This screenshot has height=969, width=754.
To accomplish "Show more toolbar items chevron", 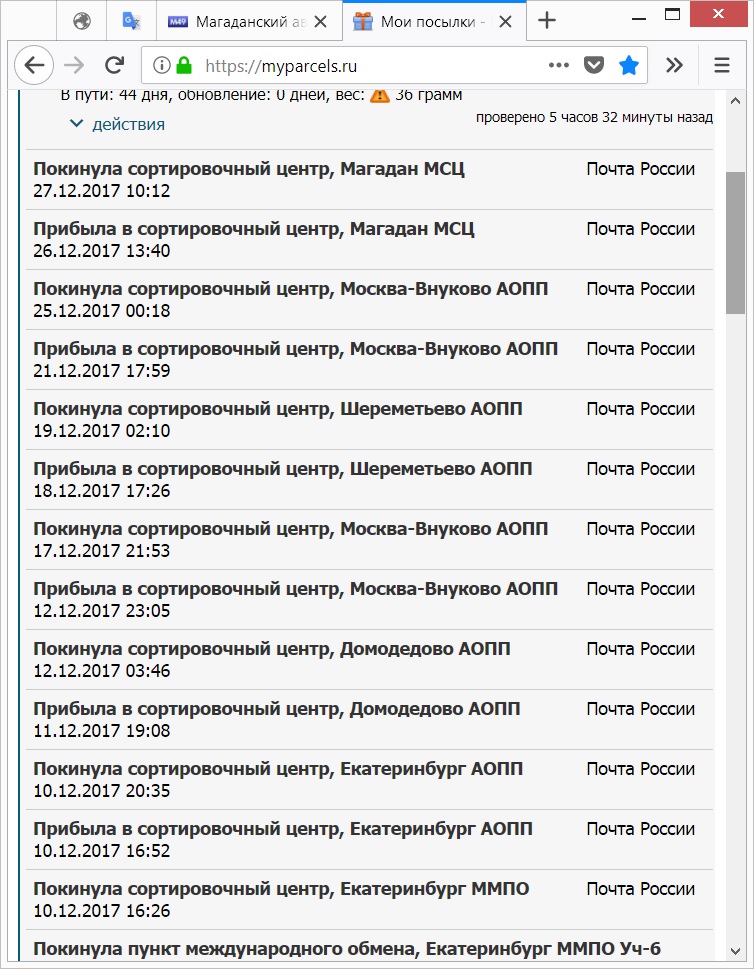I will [x=675, y=66].
